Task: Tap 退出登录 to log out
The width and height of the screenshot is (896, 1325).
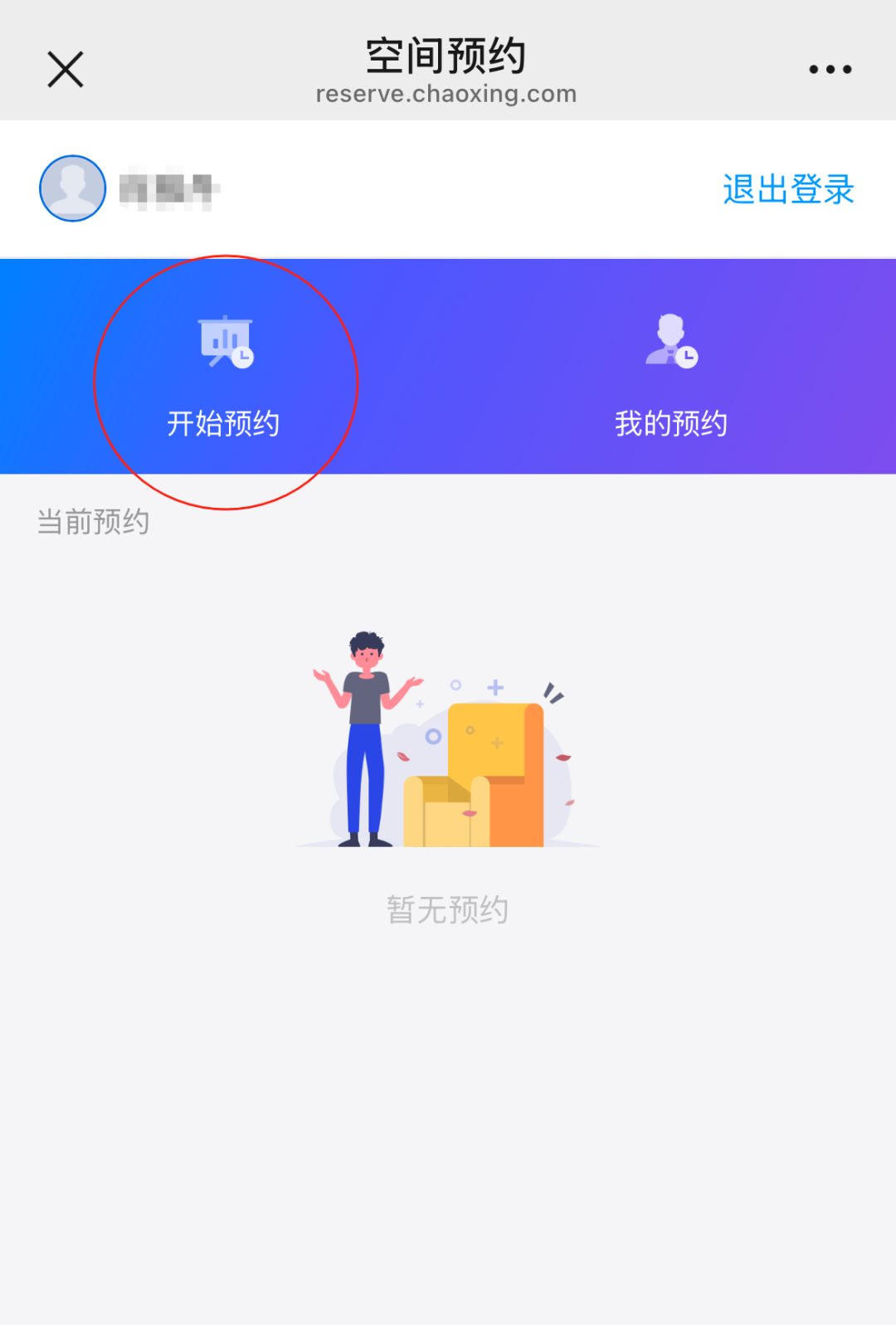Action: [788, 190]
